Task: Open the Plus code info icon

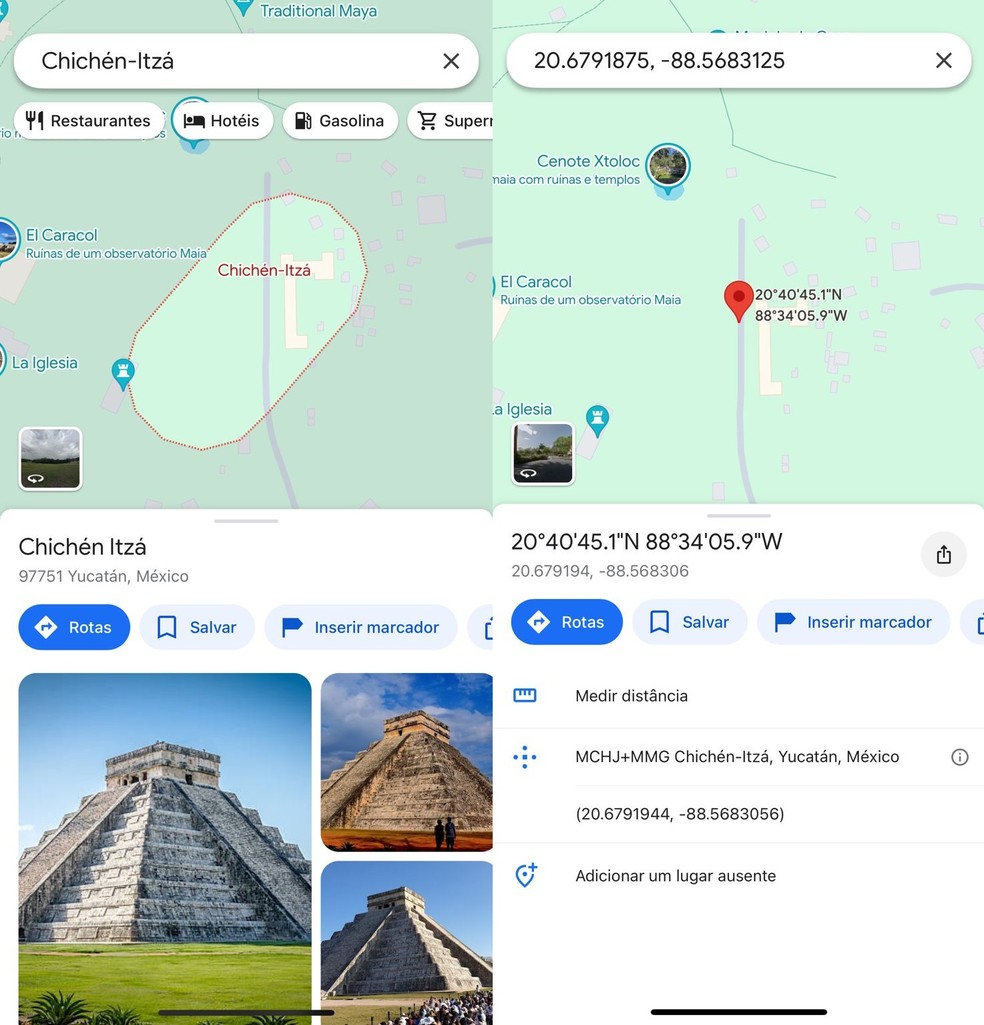Action: click(x=959, y=757)
